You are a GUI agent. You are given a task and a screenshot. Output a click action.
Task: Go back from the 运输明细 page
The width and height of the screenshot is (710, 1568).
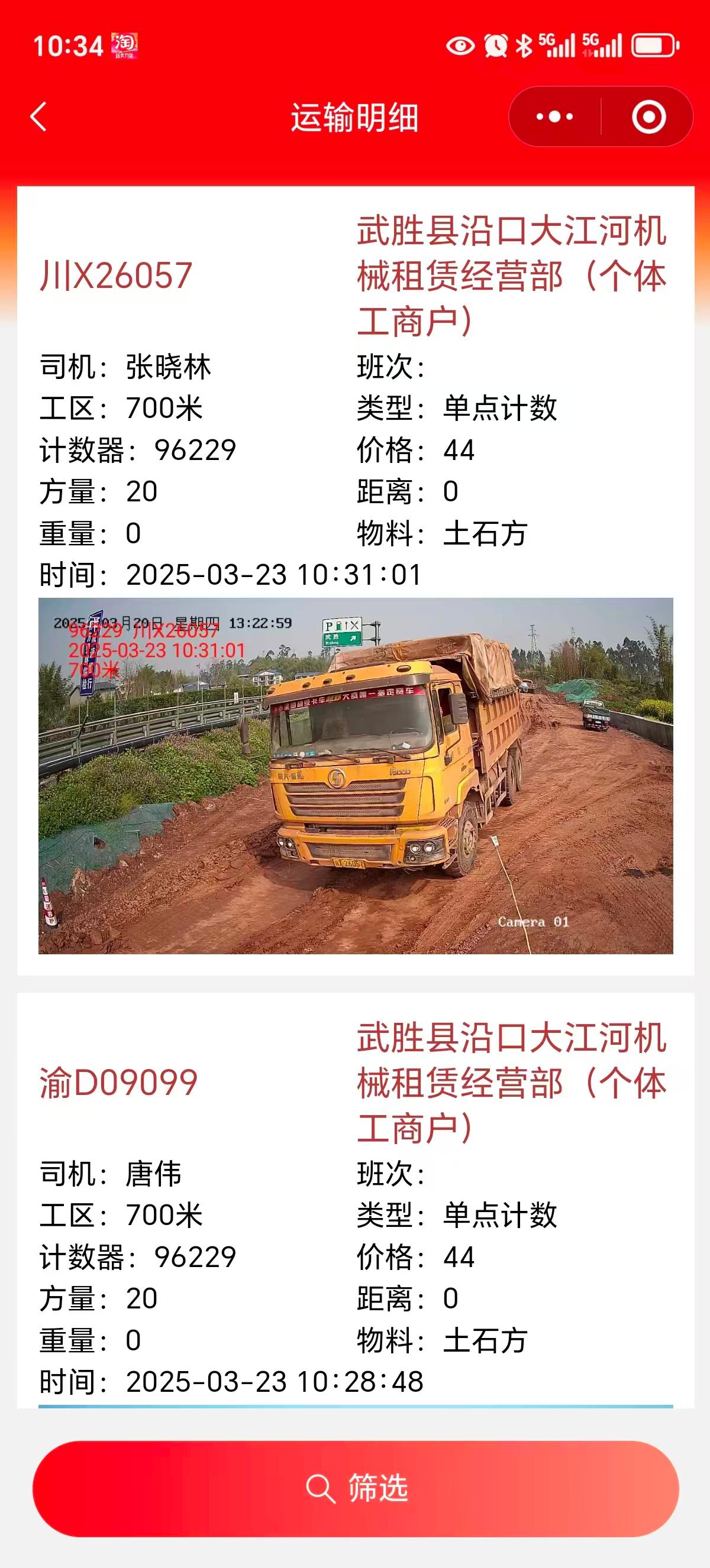point(39,117)
